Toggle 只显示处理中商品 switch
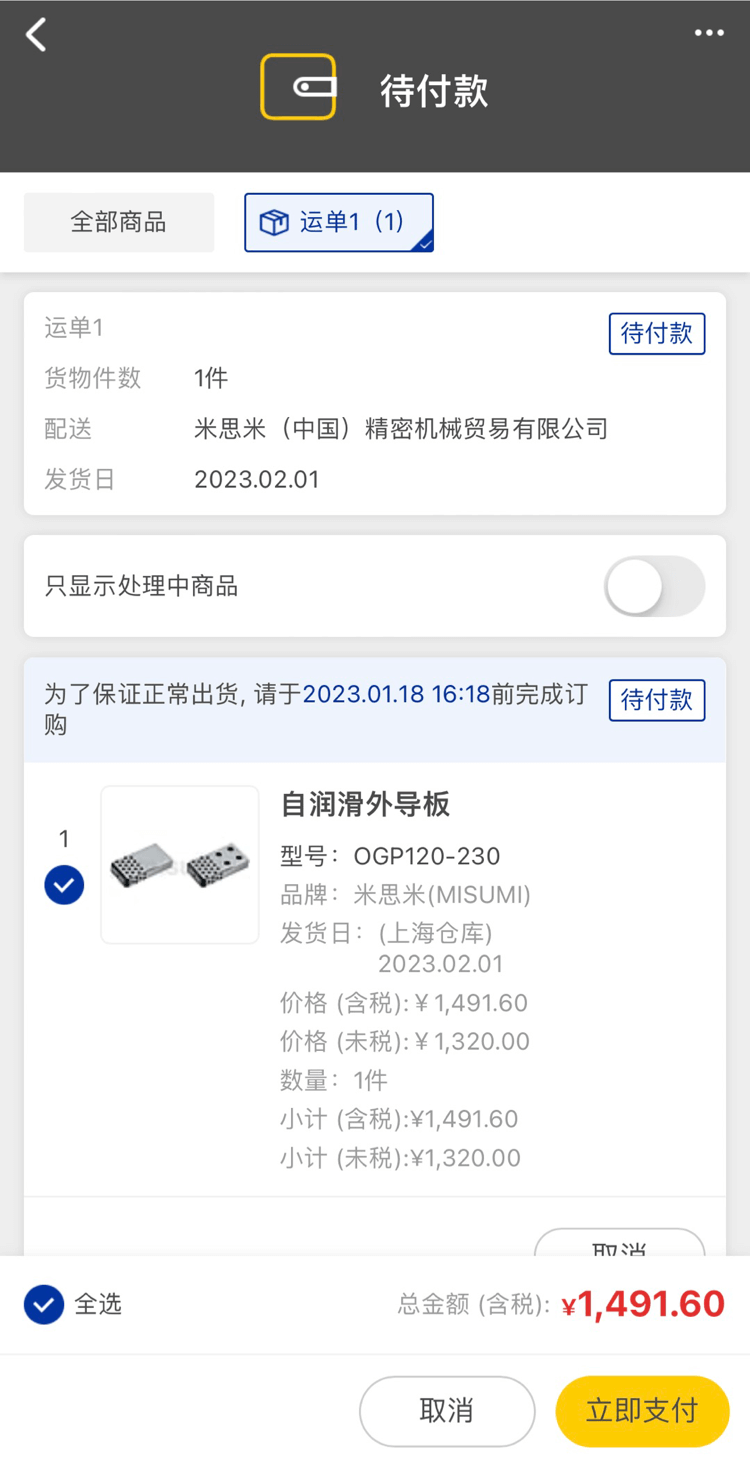This screenshot has height=1462, width=750. pyautogui.click(x=654, y=586)
